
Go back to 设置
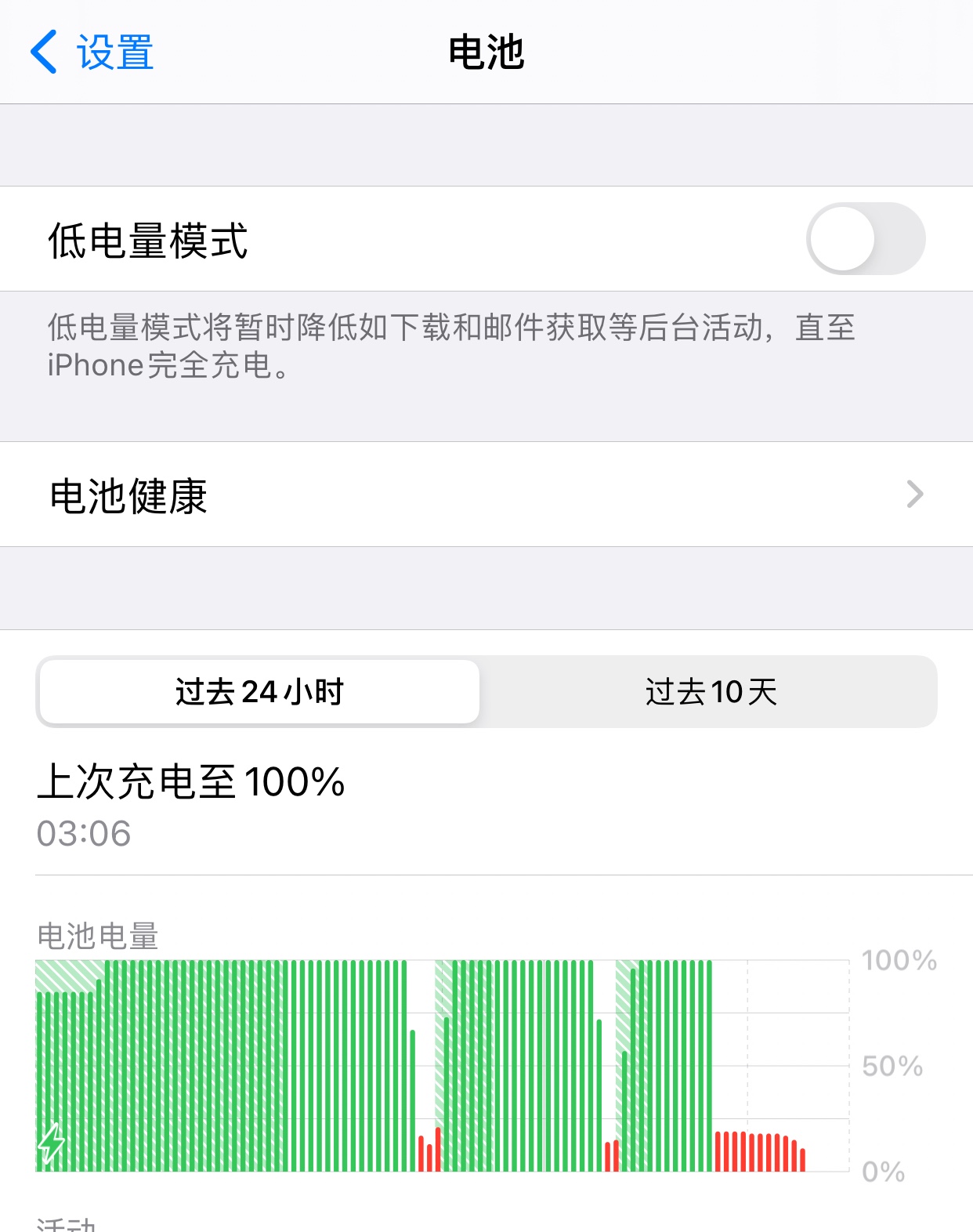(x=92, y=53)
